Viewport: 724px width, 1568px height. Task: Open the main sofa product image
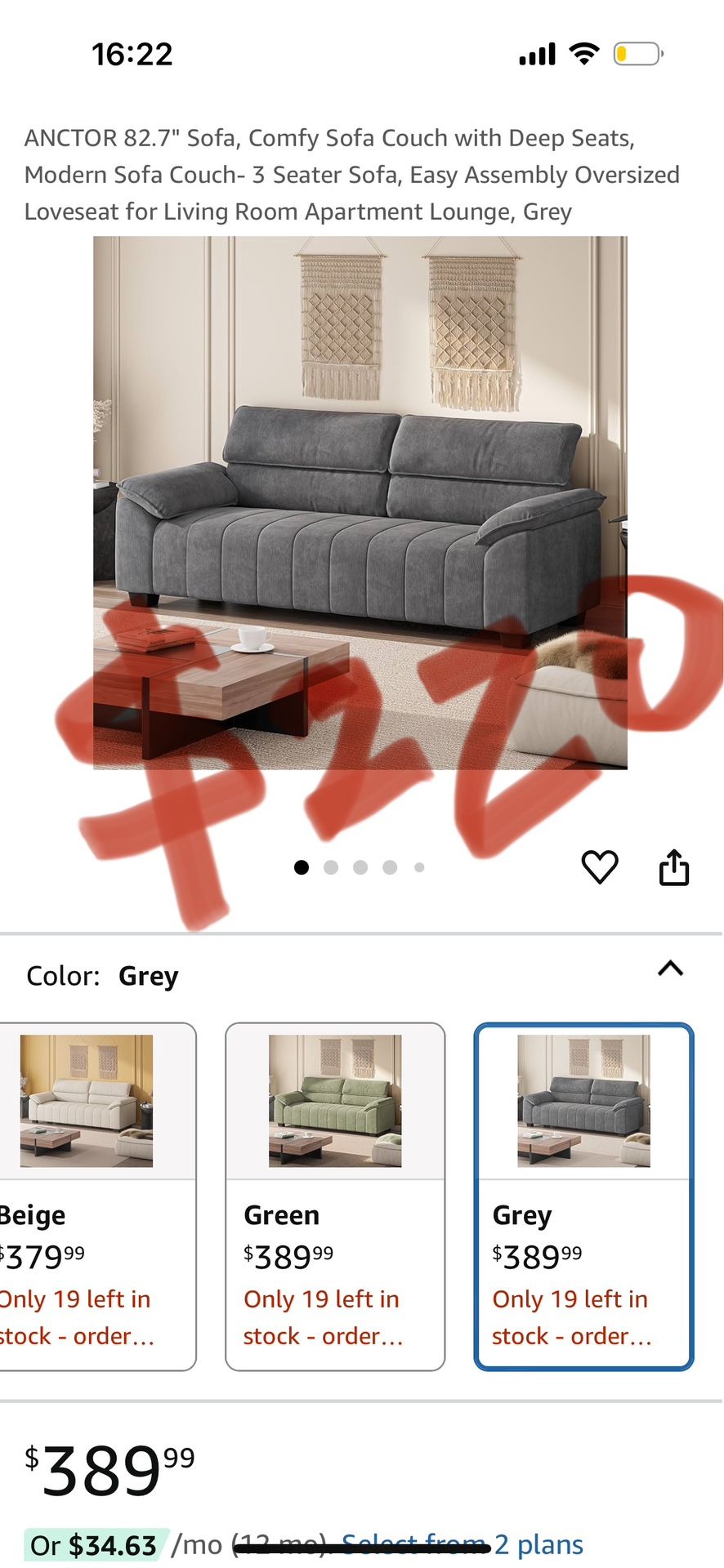(x=360, y=502)
